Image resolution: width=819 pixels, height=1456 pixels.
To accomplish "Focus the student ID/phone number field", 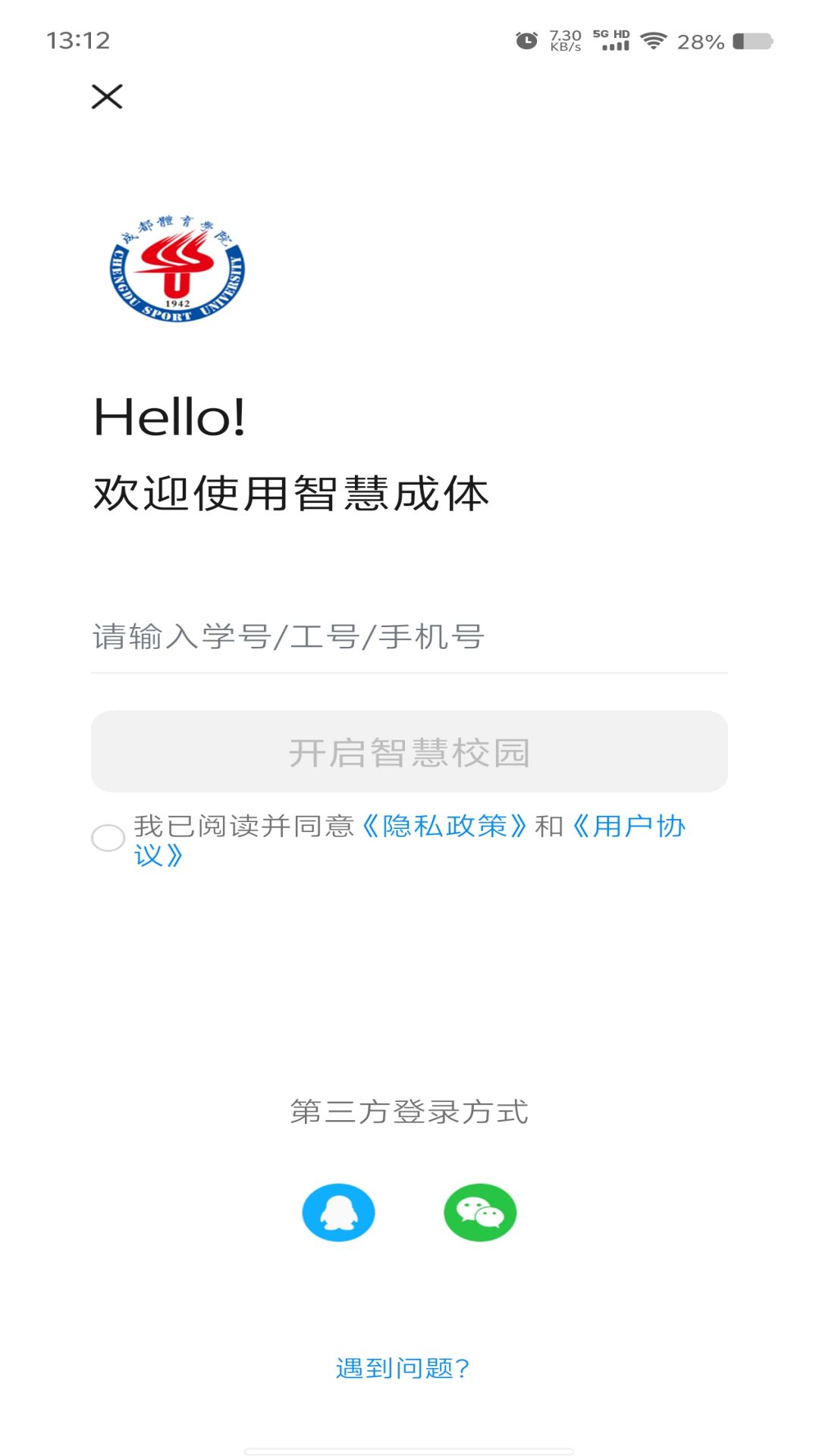I will 408,637.
